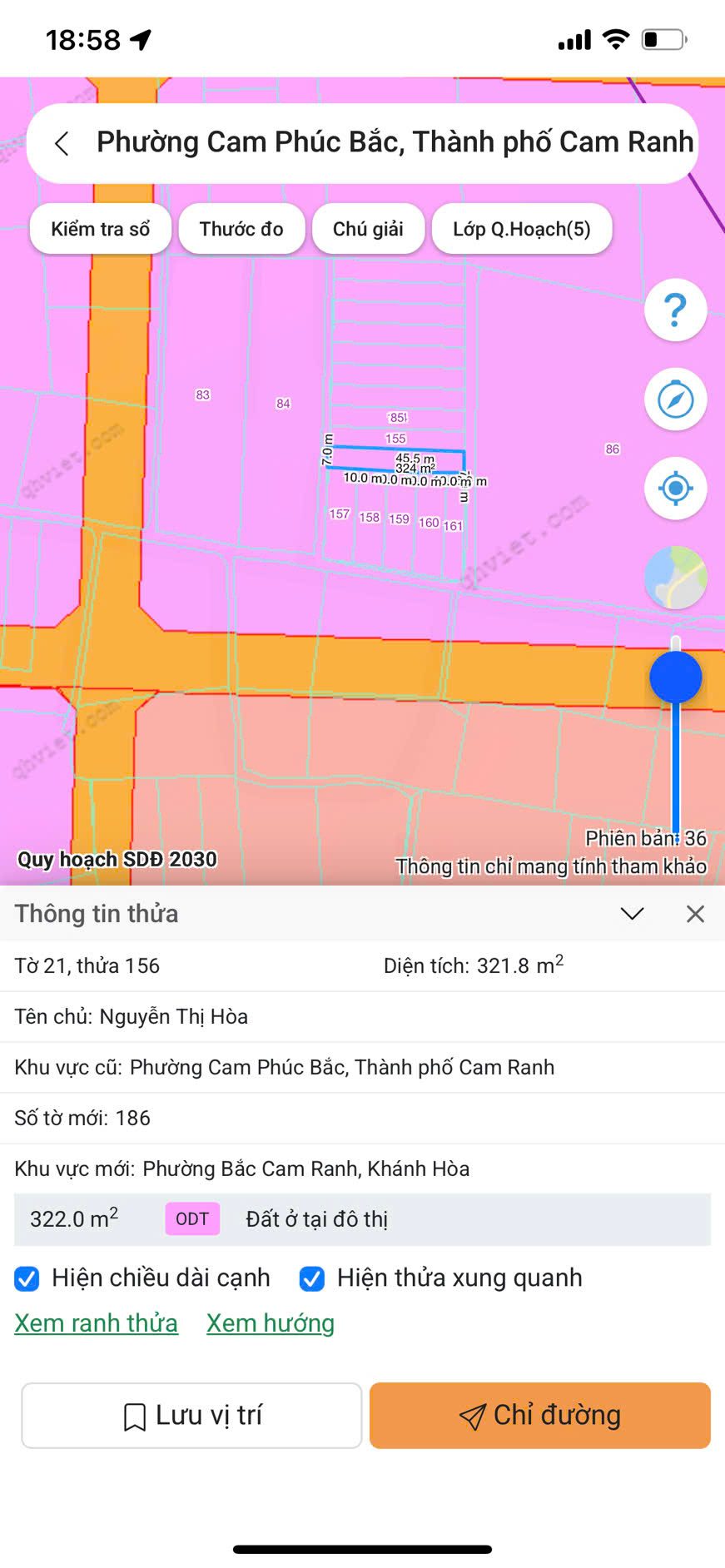Show the Chú giải legend
Viewport: 725px width, 1568px height.
tap(368, 229)
